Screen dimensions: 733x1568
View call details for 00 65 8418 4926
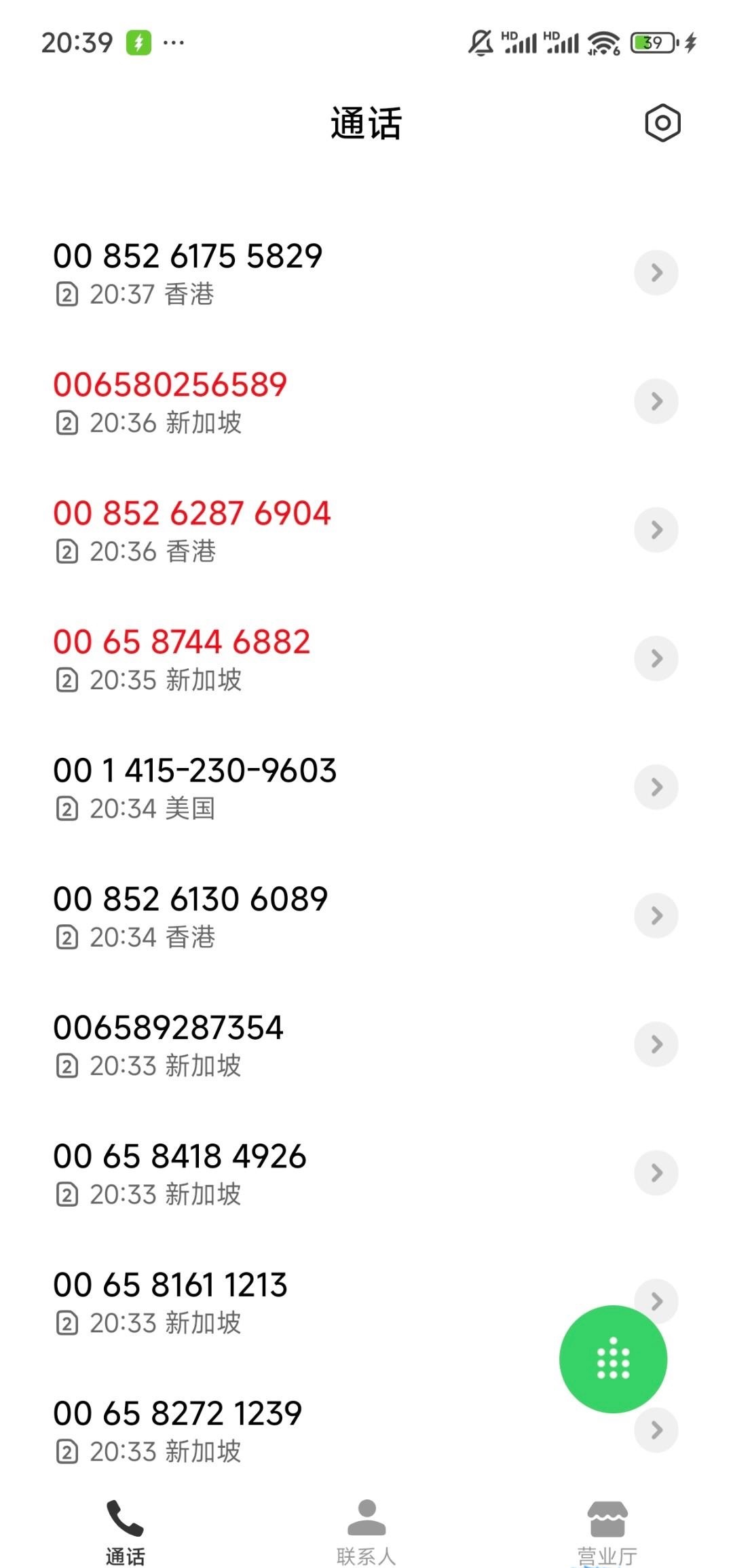[x=656, y=1173]
